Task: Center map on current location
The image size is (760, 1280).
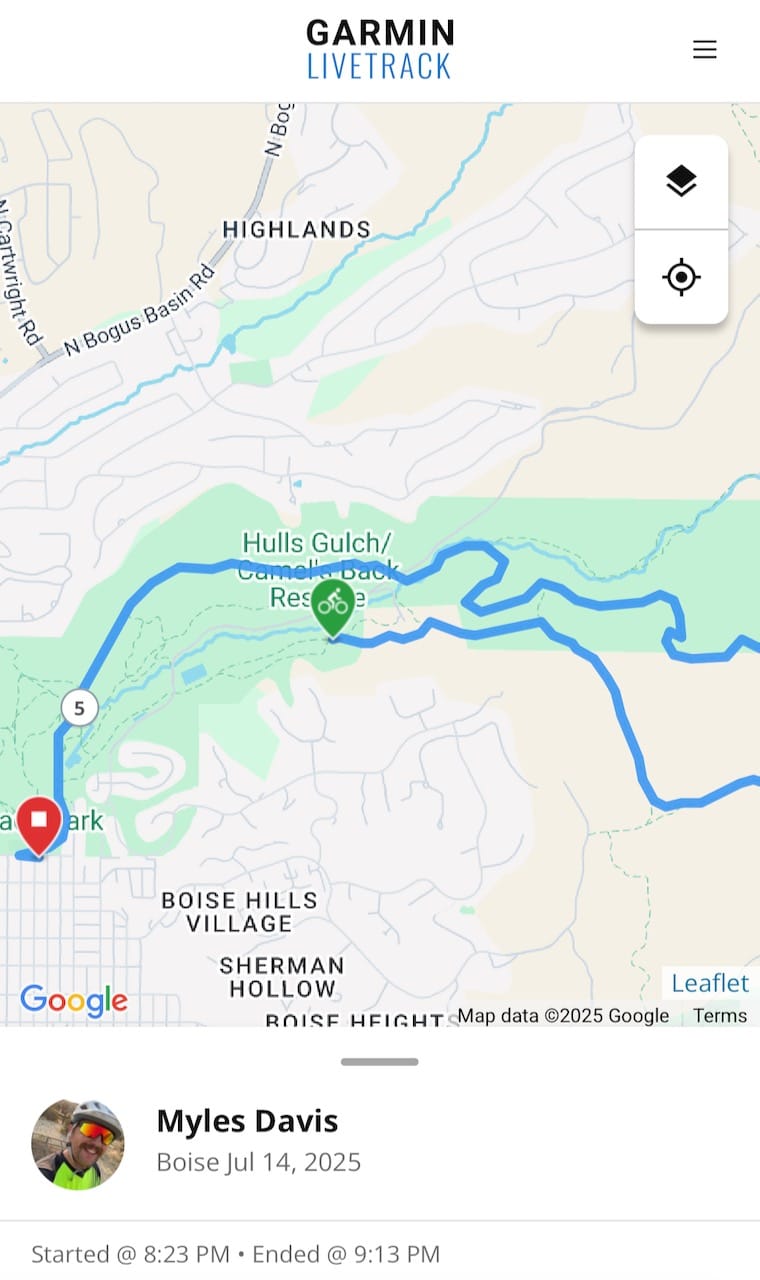Action: click(681, 277)
